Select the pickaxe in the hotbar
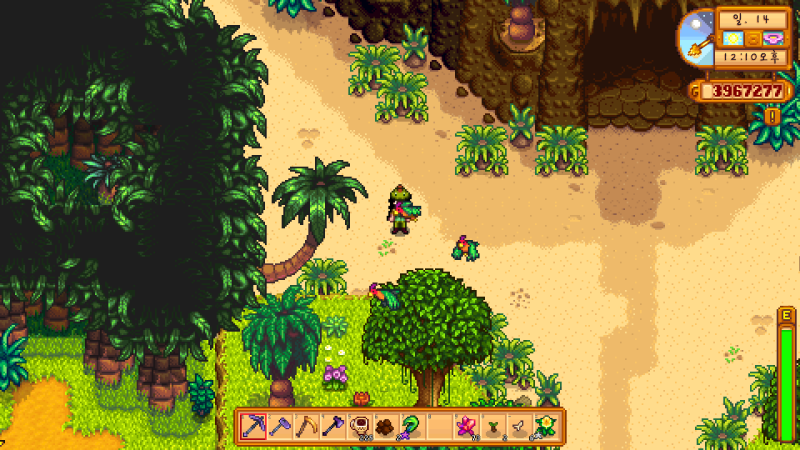Viewport: 800px width, 450px height. point(254,427)
